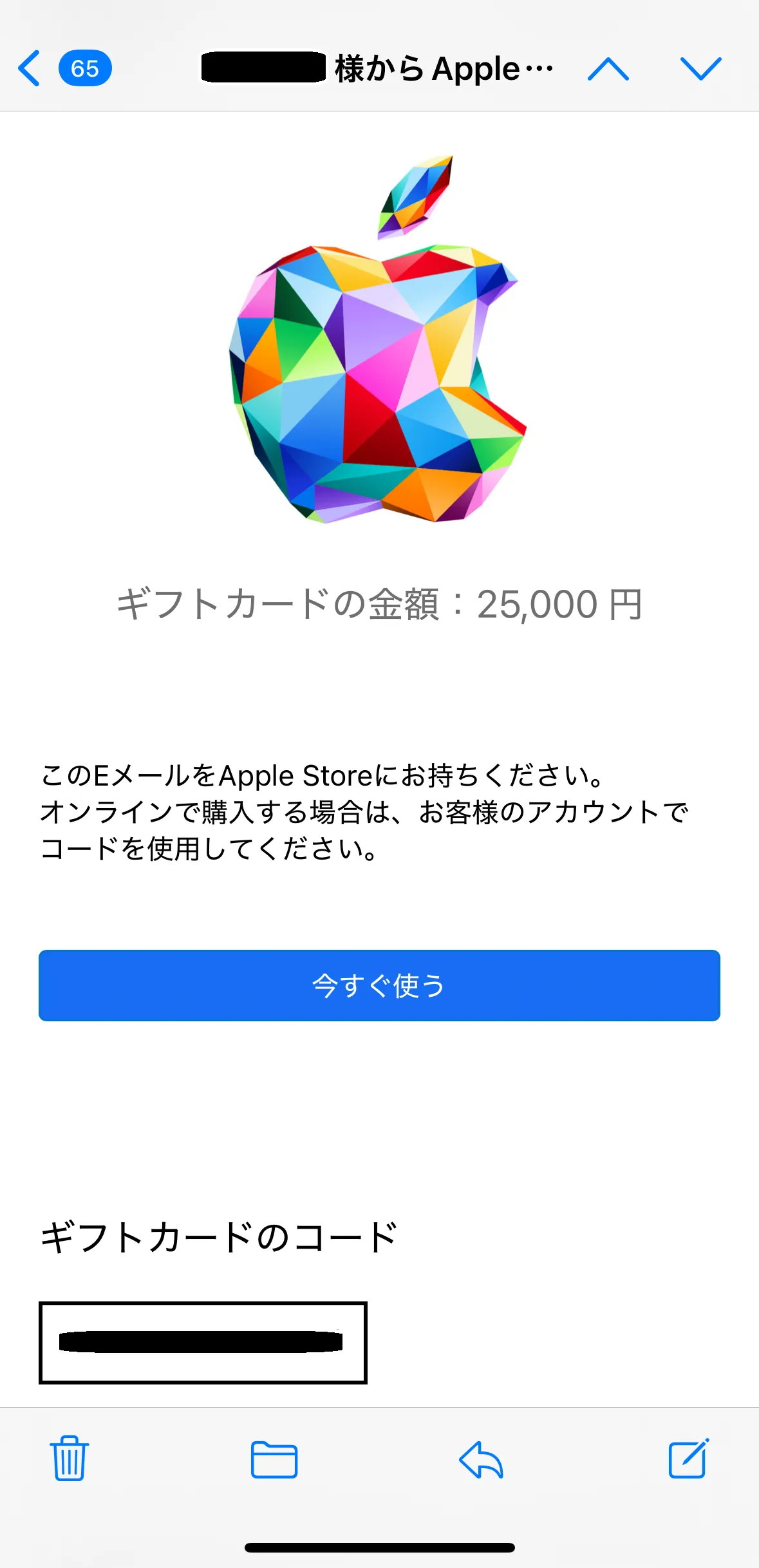Move this email to a folder
This screenshot has height=1568, width=759.
[274, 1459]
